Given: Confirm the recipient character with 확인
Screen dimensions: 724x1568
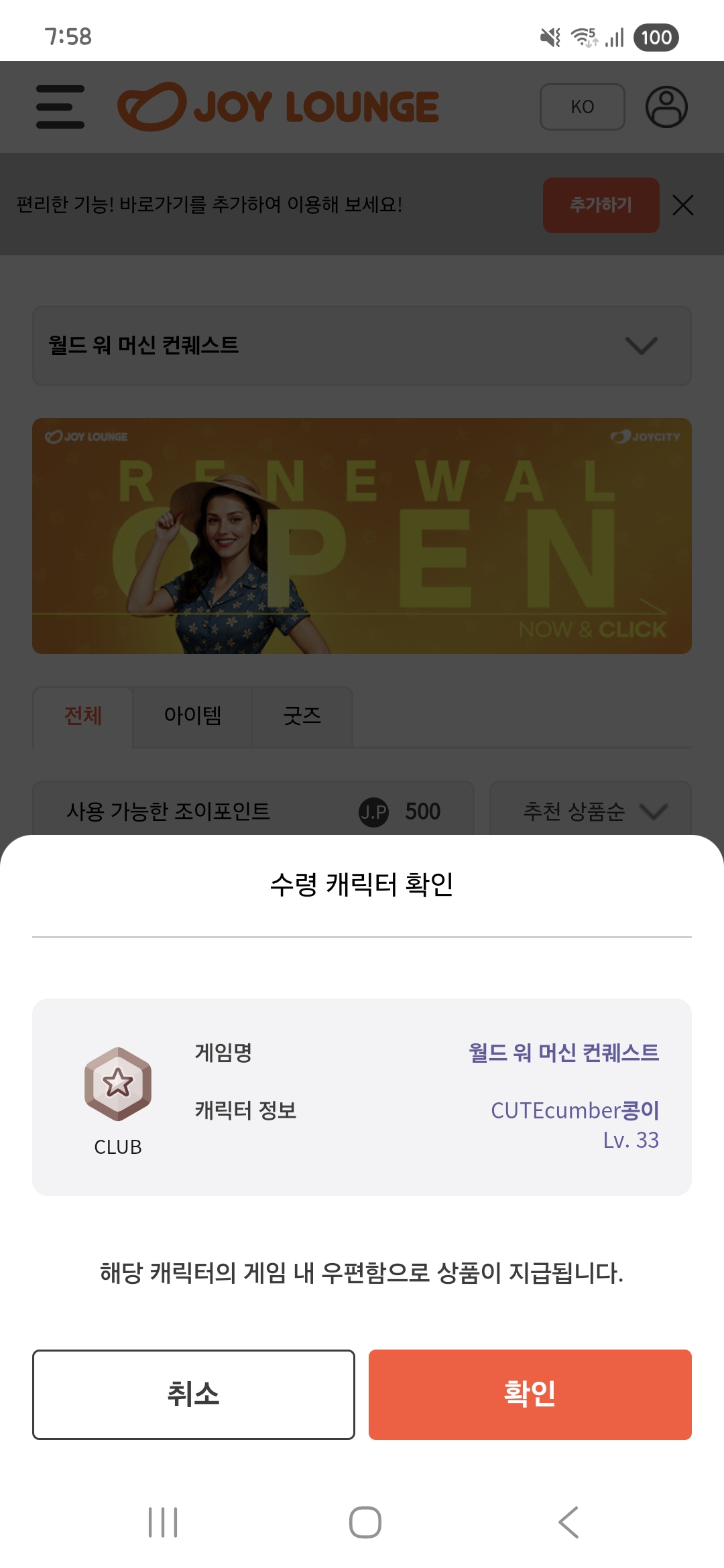Looking at the screenshot, I should (x=530, y=1394).
